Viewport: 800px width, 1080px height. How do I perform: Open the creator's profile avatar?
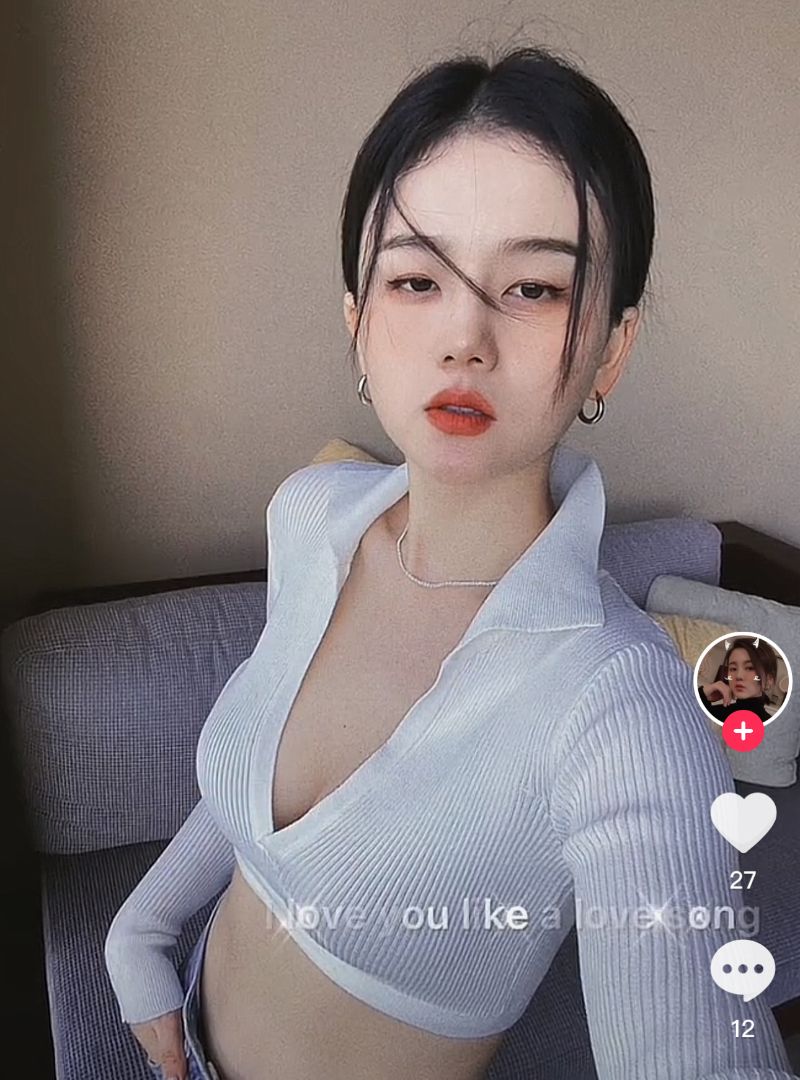click(x=742, y=679)
